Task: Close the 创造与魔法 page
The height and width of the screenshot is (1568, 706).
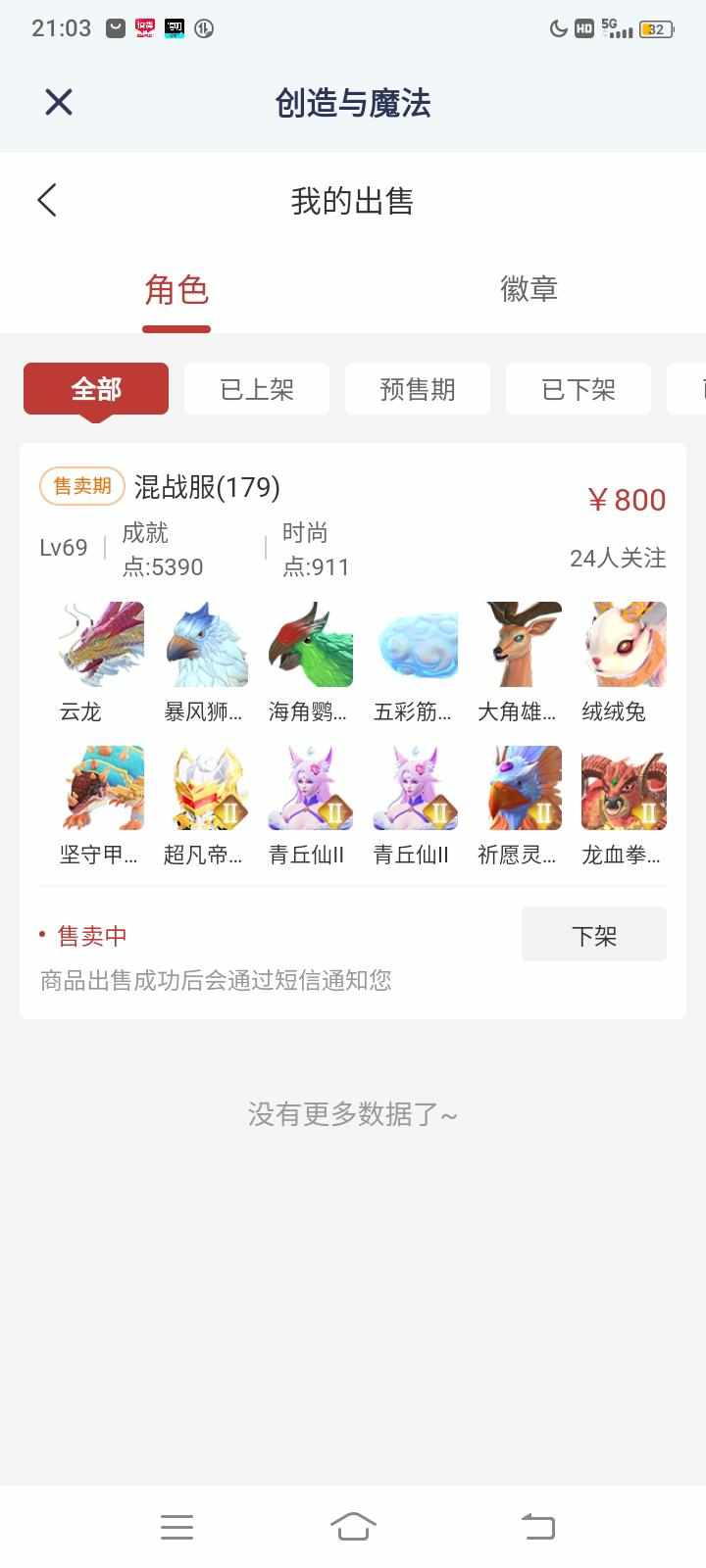Action: [x=59, y=102]
